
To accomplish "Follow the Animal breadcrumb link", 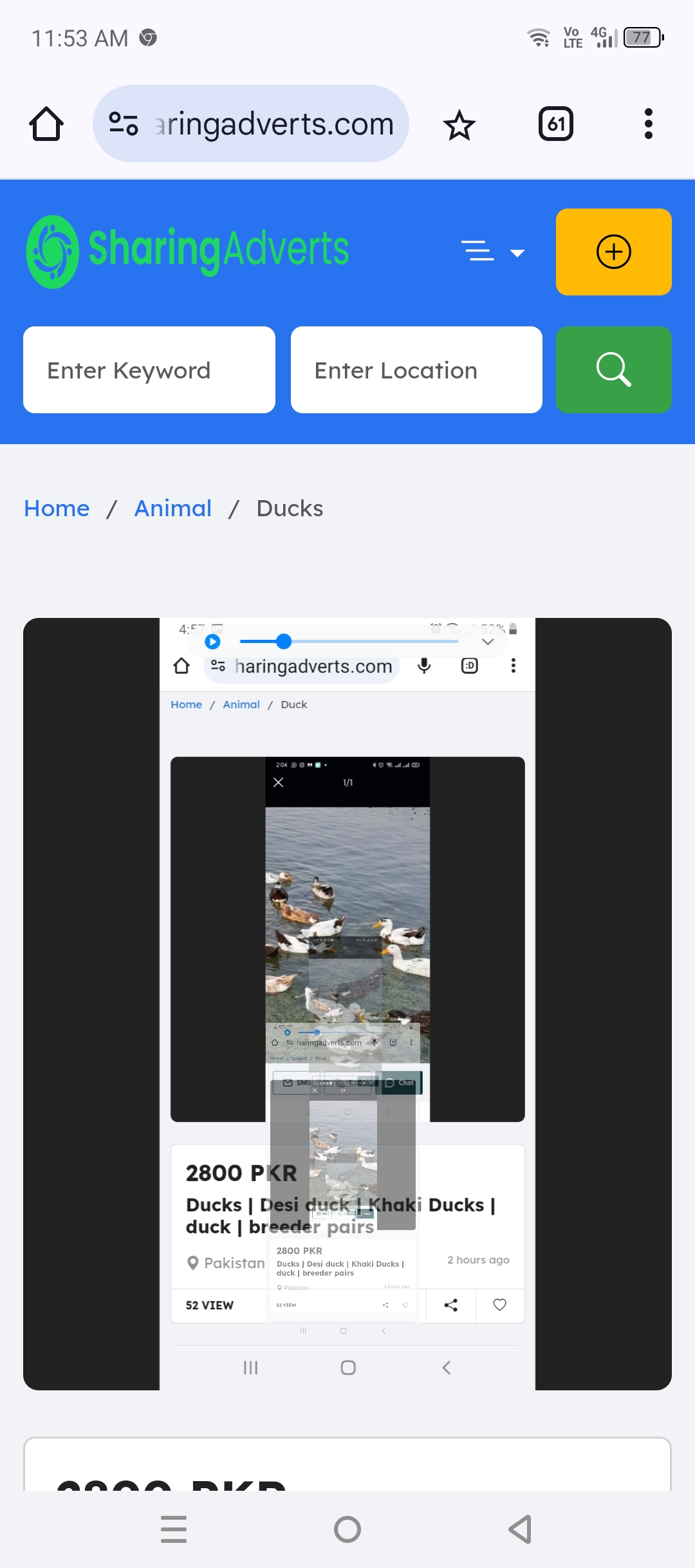I will 172,509.
